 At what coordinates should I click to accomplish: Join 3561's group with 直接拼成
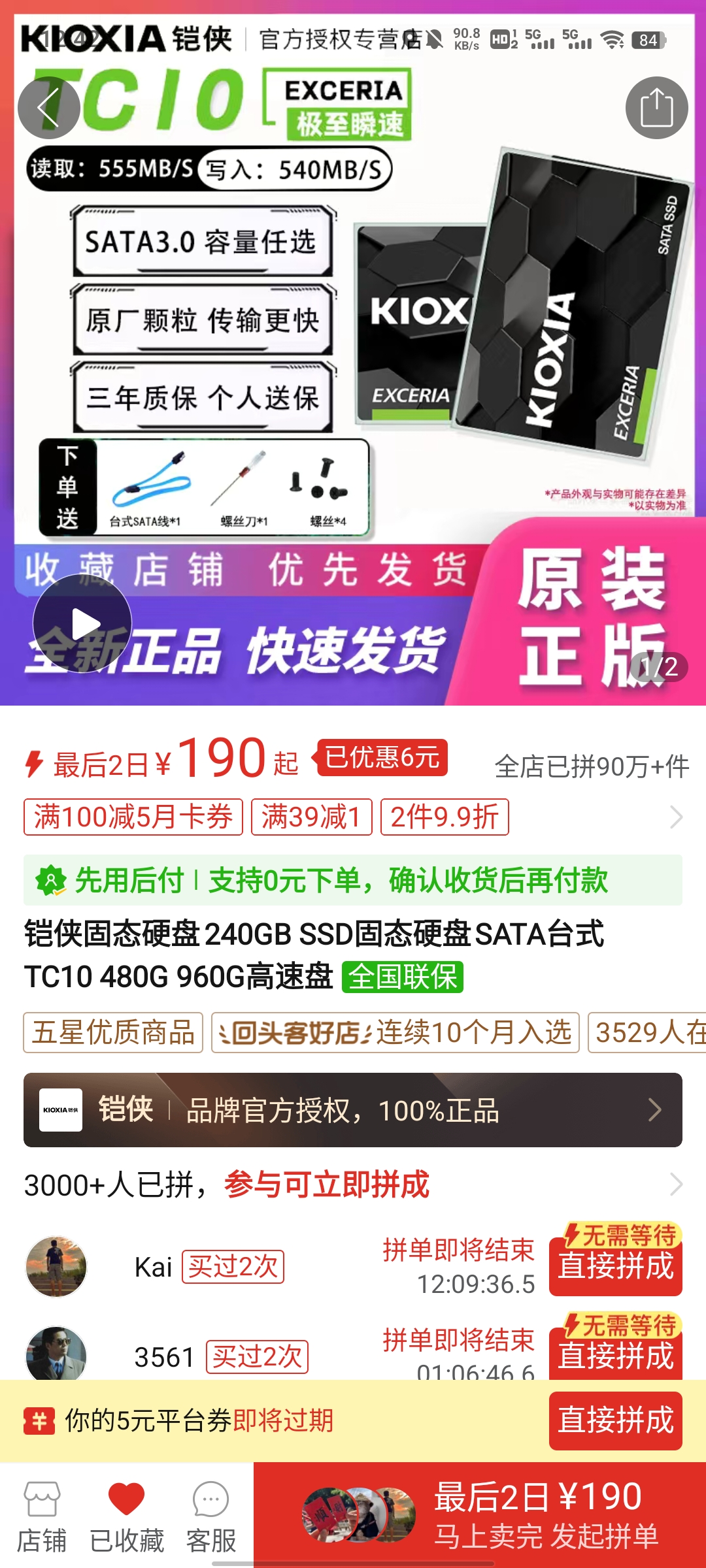616,1354
